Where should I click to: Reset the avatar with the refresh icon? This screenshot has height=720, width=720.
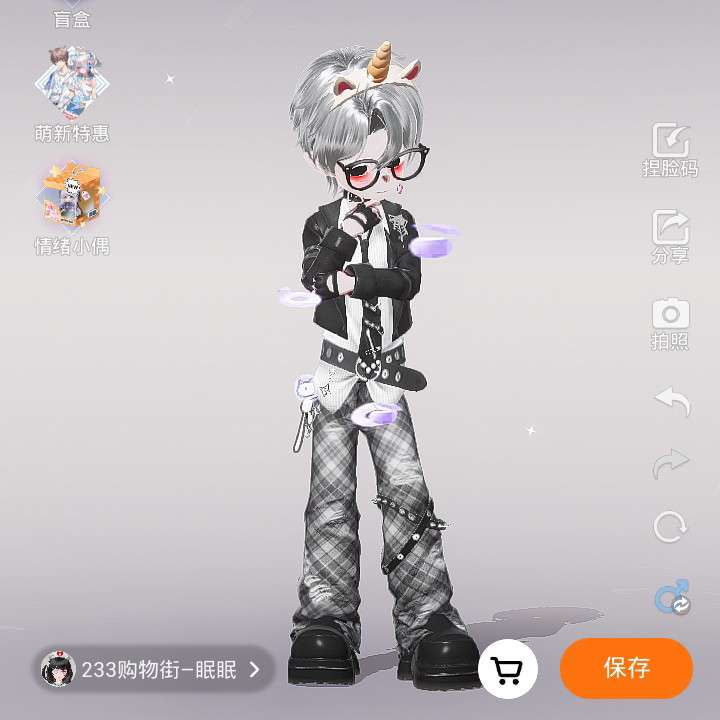pyautogui.click(x=671, y=526)
